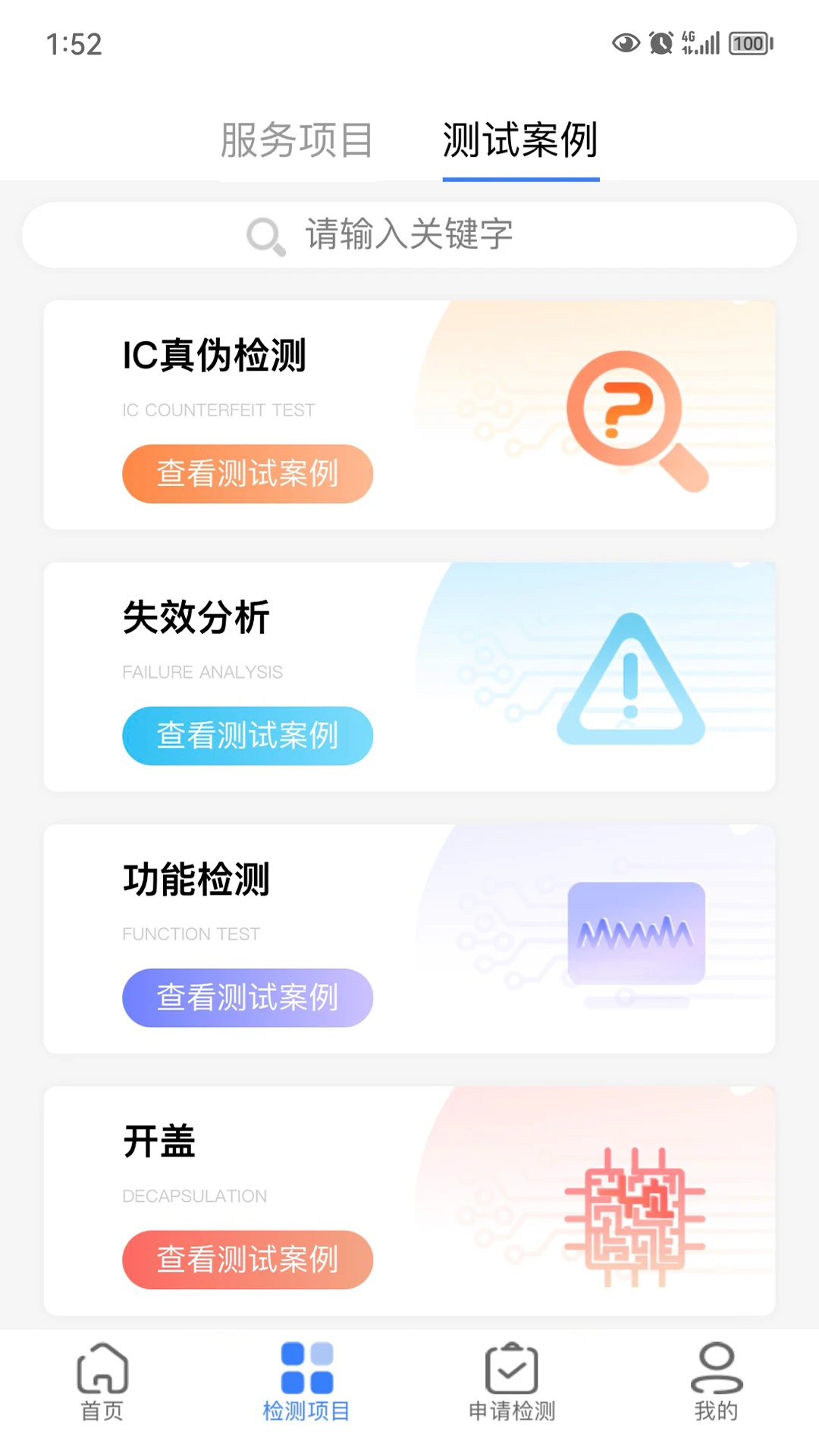This screenshot has height=1456, width=819.
Task: Open 失效分析 test cases
Action: tap(247, 736)
